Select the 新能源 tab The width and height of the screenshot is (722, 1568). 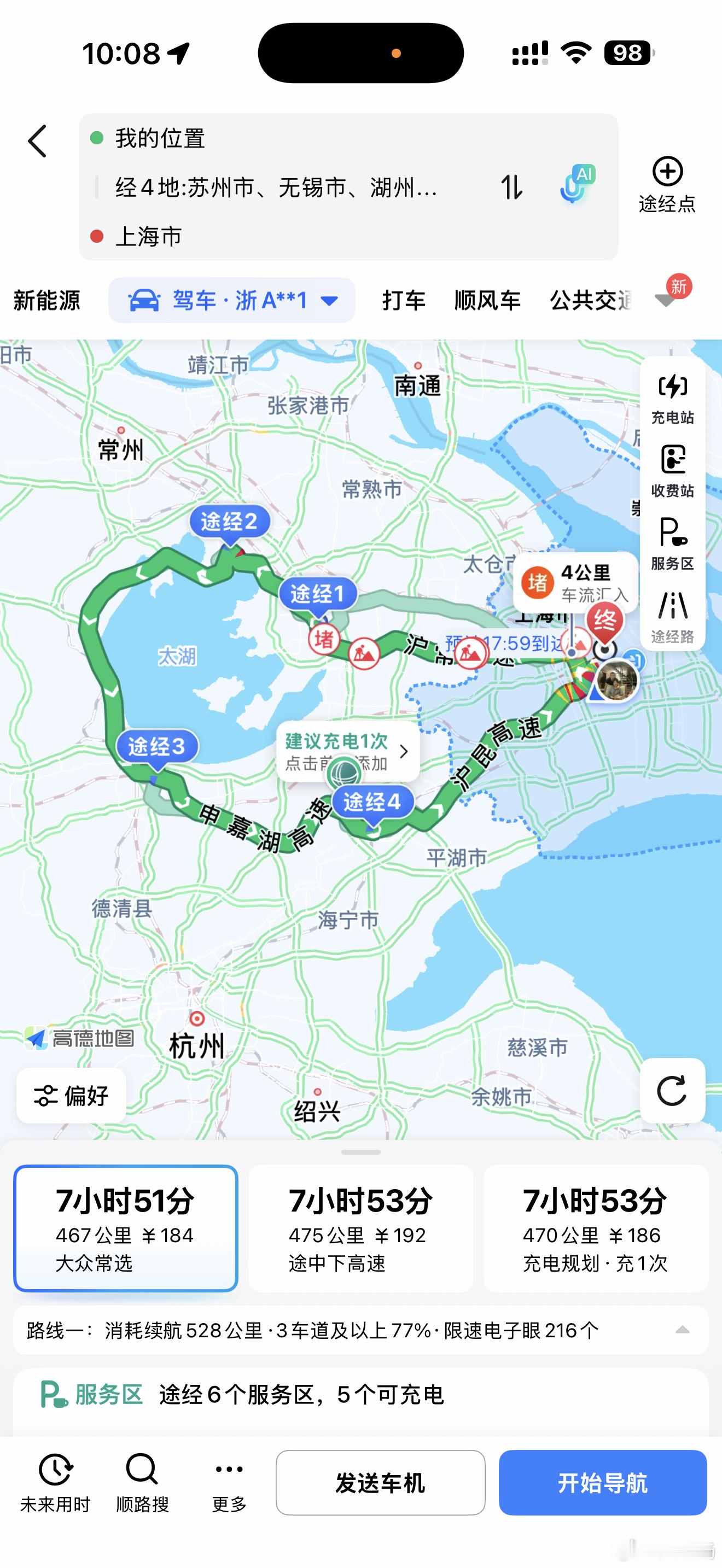pyautogui.click(x=47, y=300)
